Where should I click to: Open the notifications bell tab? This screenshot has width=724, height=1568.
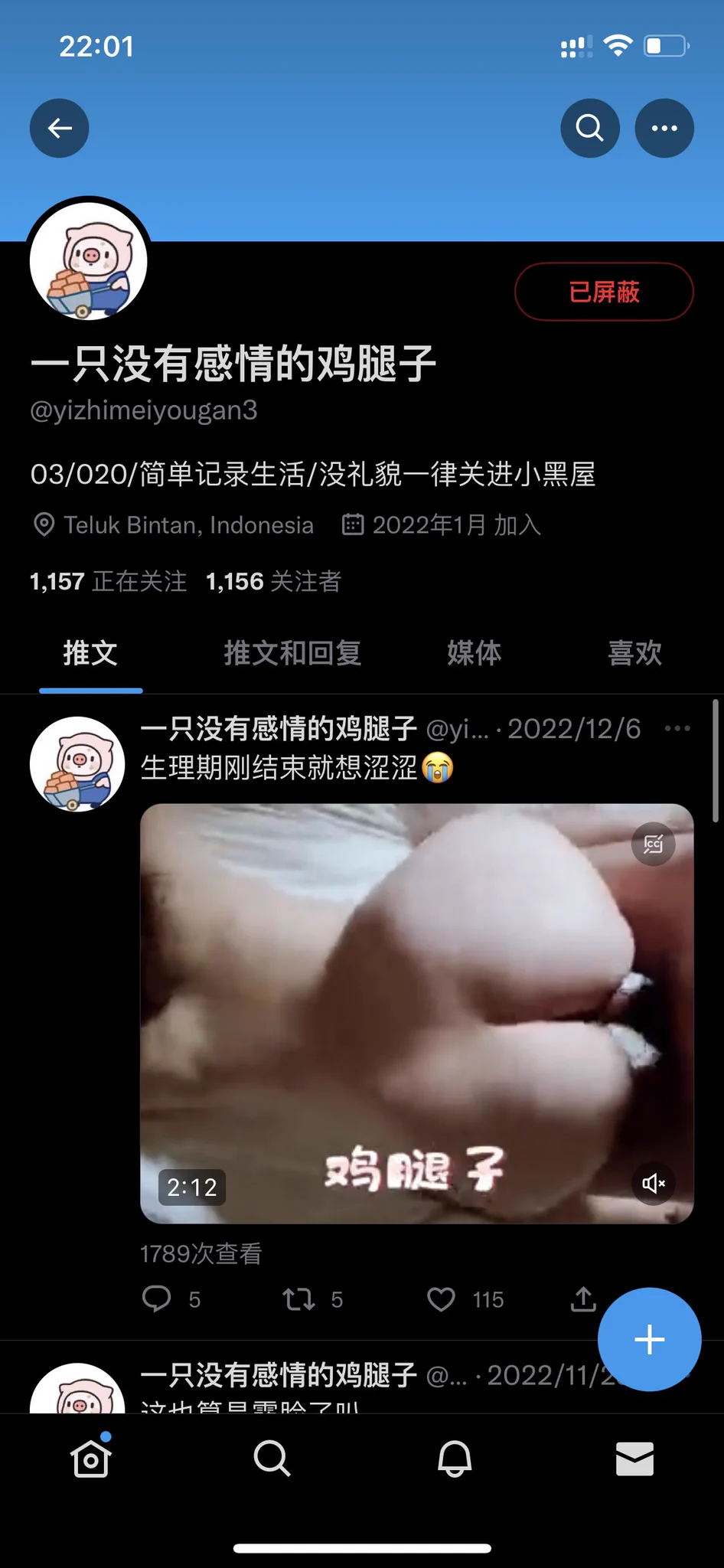pos(454,1459)
